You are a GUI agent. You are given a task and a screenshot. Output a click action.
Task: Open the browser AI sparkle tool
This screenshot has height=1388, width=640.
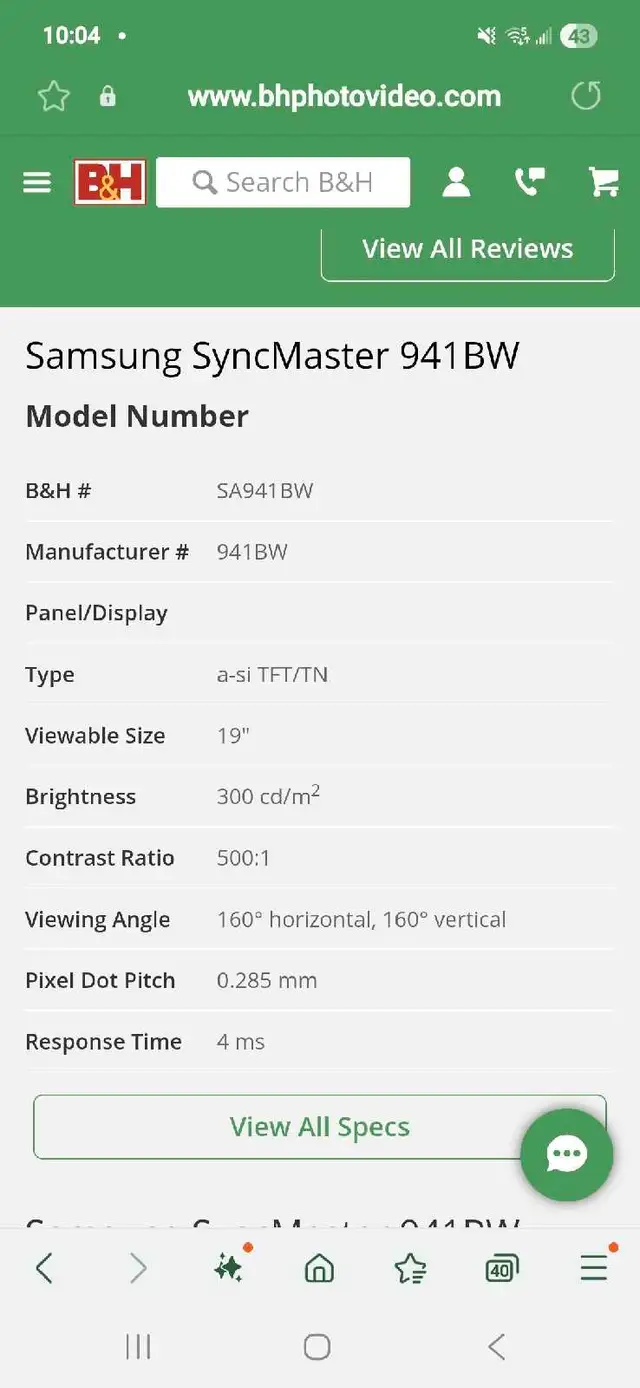(x=228, y=1269)
